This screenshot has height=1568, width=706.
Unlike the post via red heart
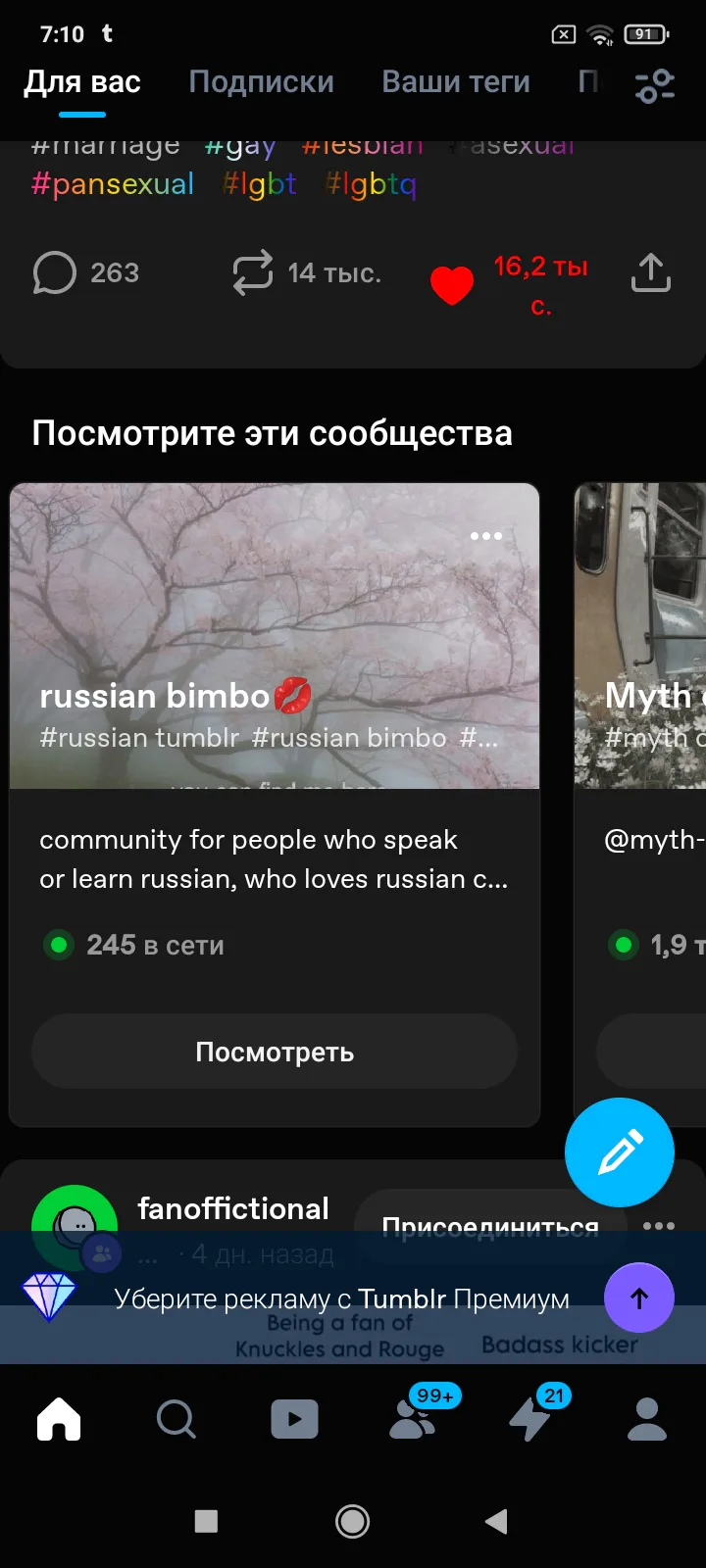point(452,285)
